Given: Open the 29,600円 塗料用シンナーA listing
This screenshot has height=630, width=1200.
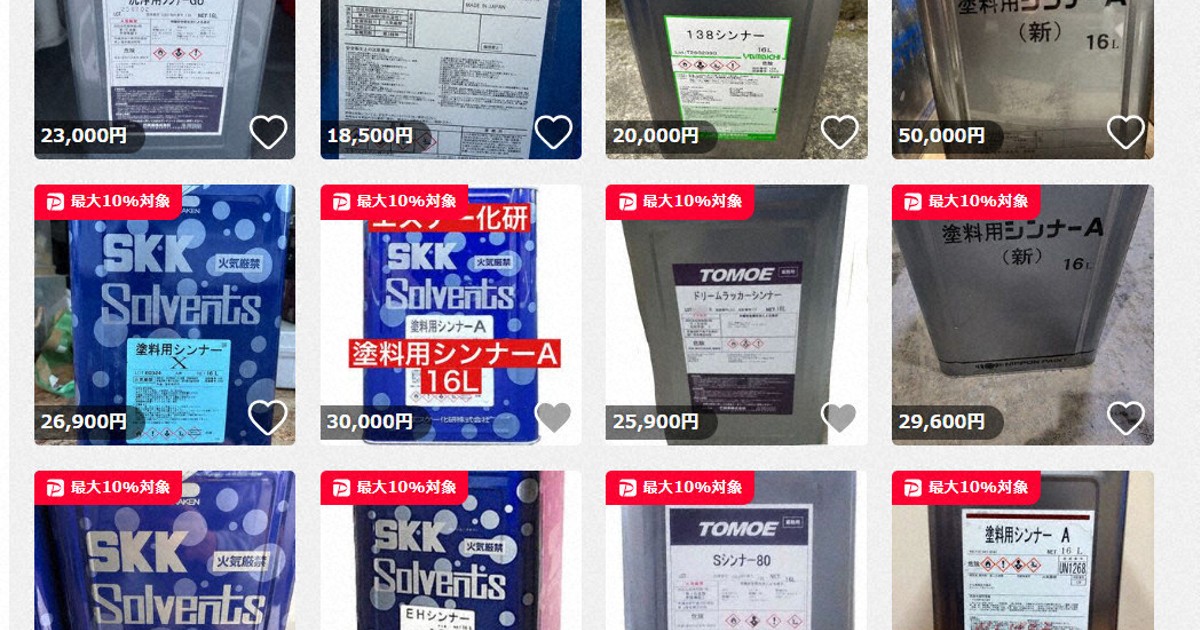Looking at the screenshot, I should tap(1022, 310).
